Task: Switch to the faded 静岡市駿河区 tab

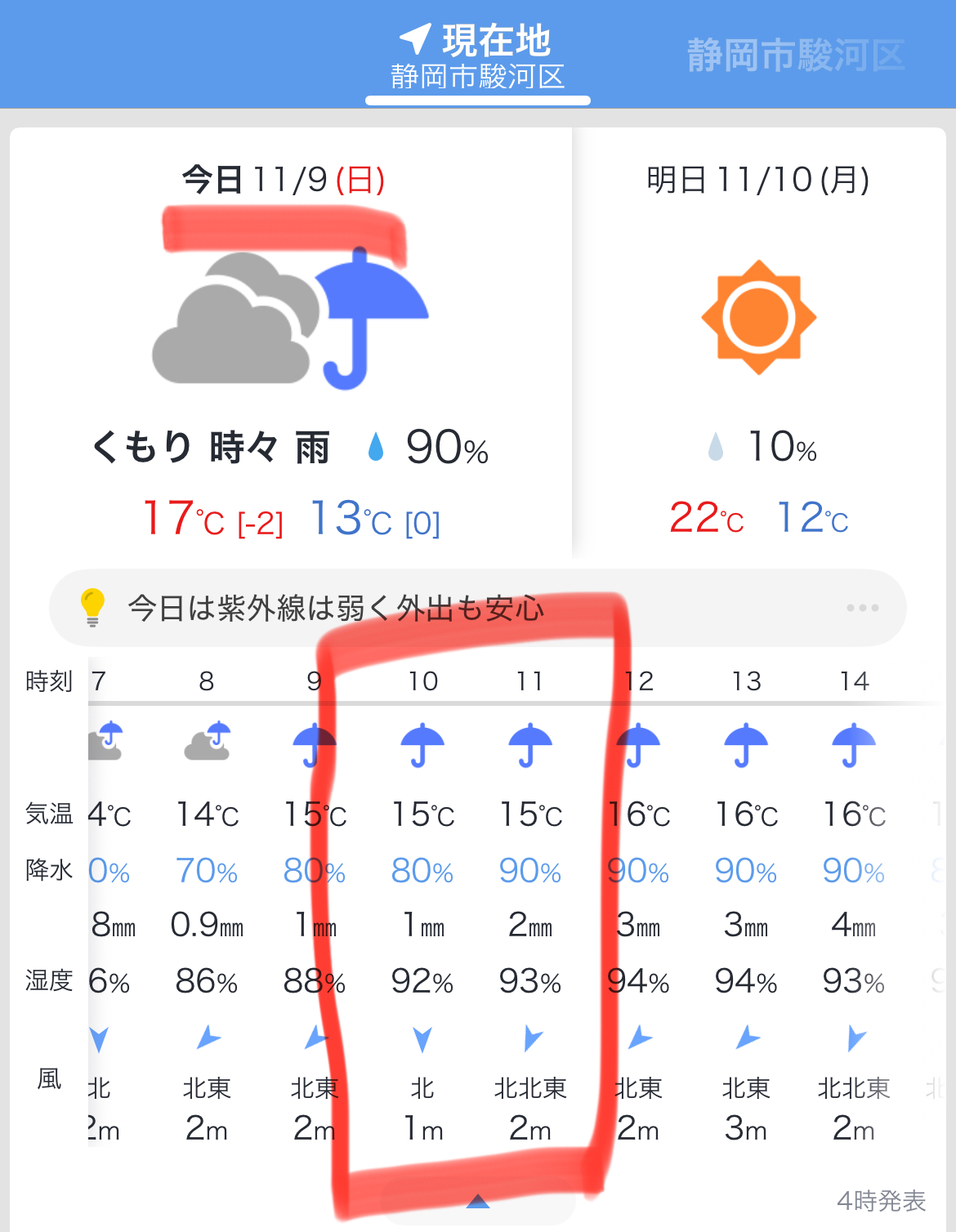Action: coord(796,56)
